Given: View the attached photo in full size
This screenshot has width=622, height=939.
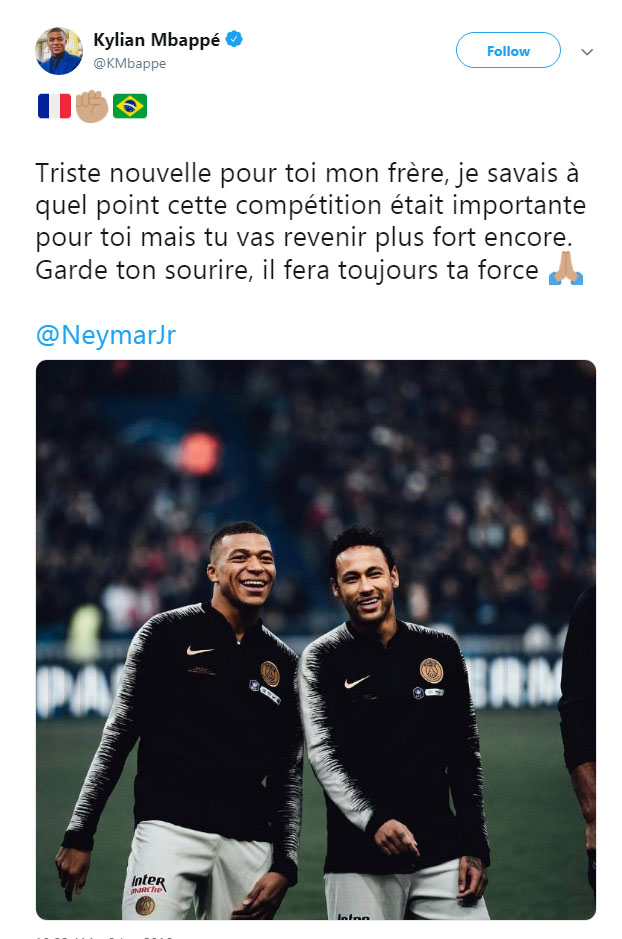Looking at the screenshot, I should [316, 640].
